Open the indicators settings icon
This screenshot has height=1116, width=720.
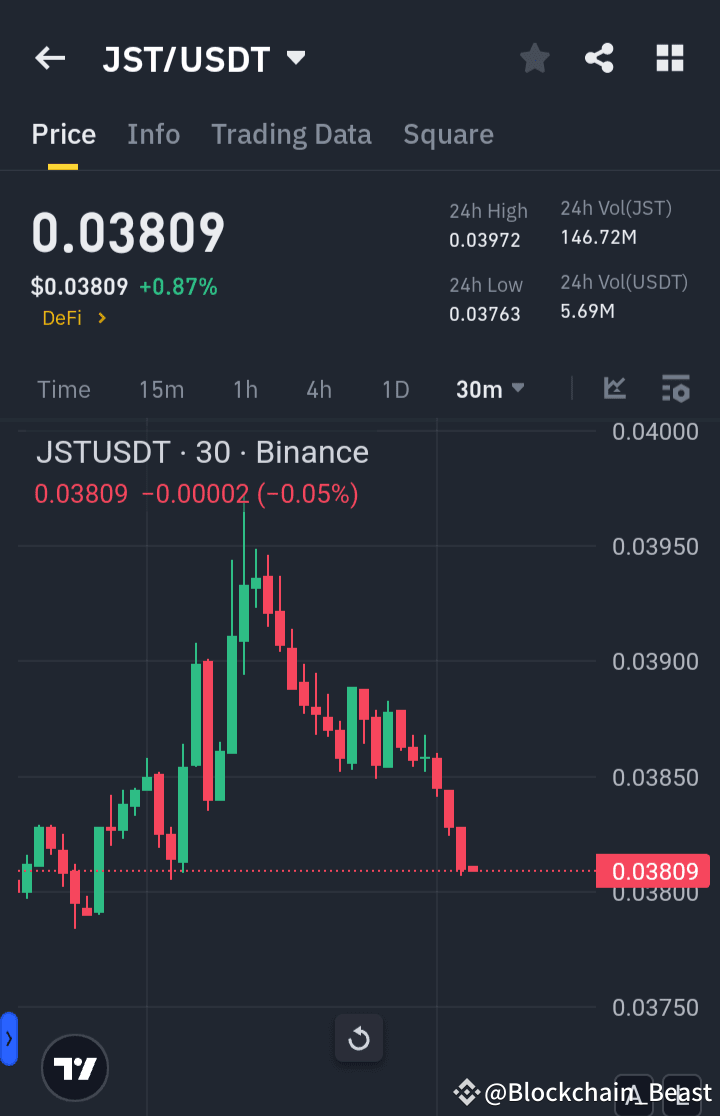676,389
